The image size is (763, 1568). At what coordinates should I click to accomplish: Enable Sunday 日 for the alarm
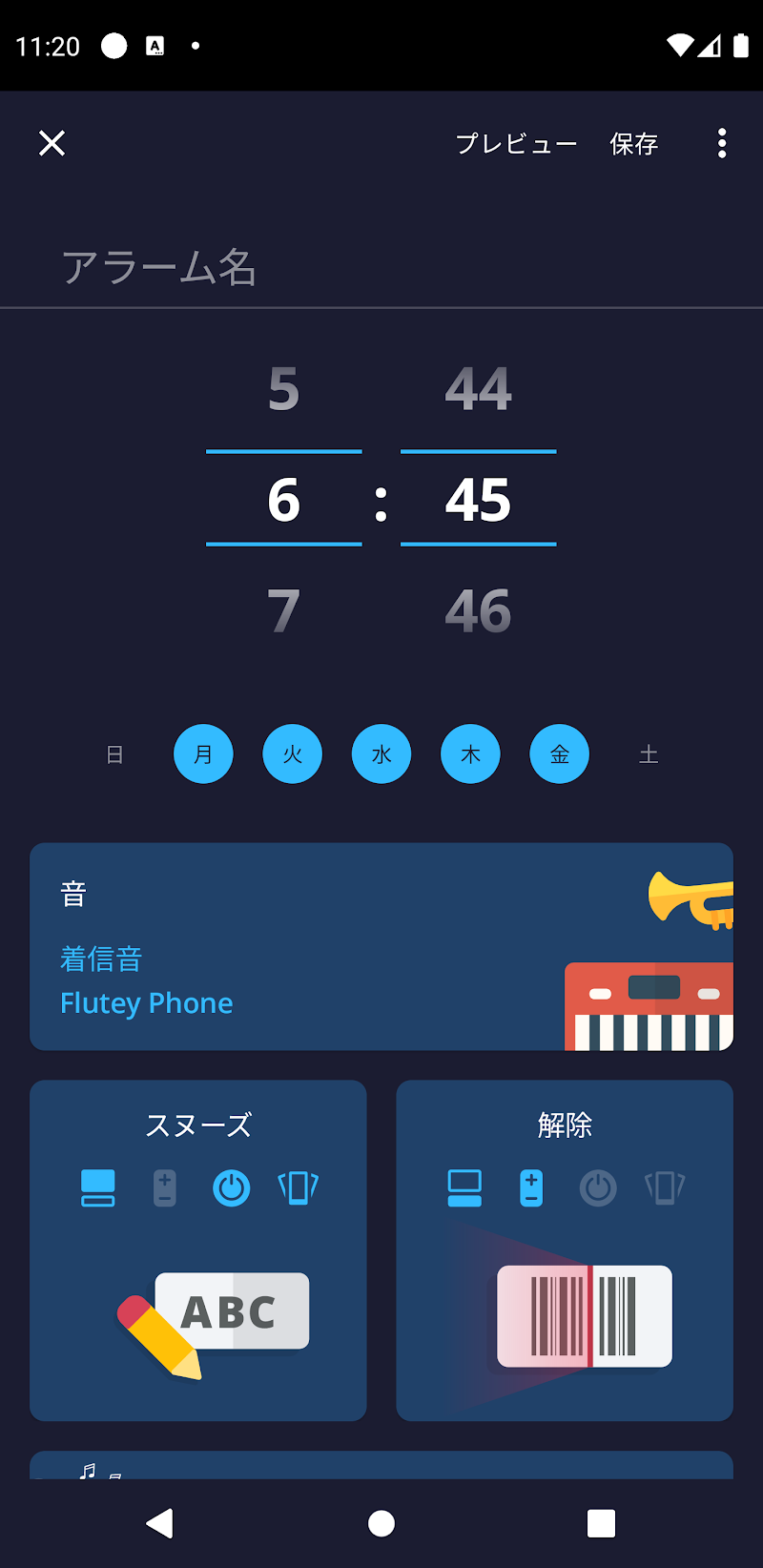click(114, 754)
